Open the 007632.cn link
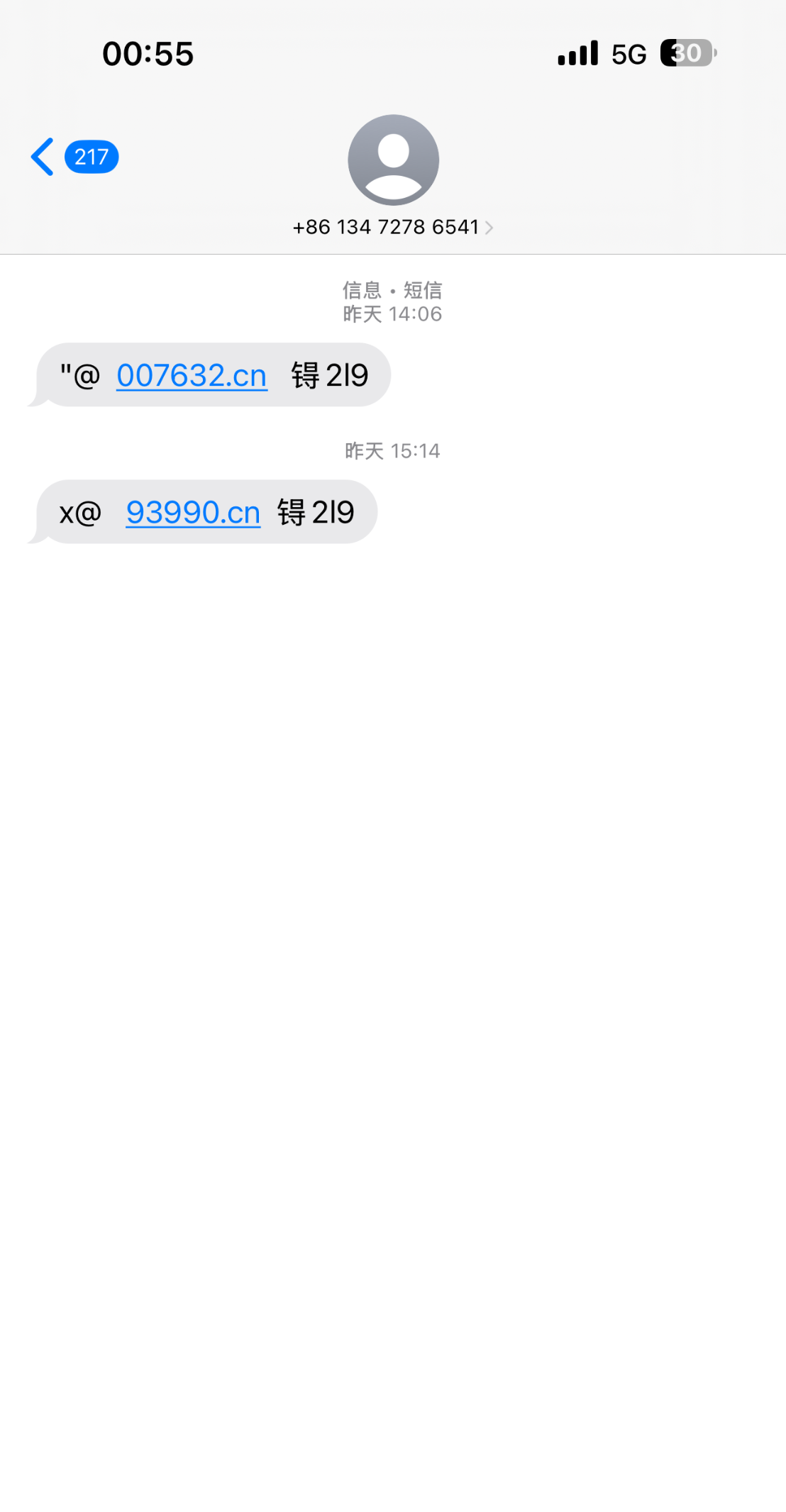 tap(192, 375)
